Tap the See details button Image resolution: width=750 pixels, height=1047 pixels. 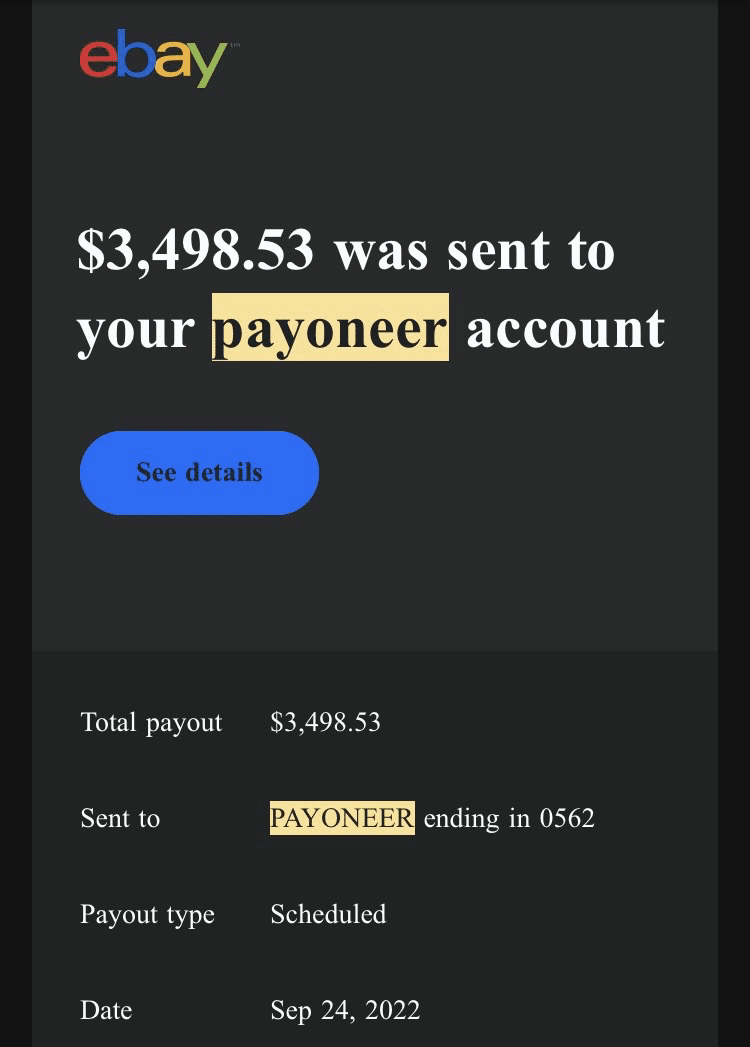coord(199,473)
